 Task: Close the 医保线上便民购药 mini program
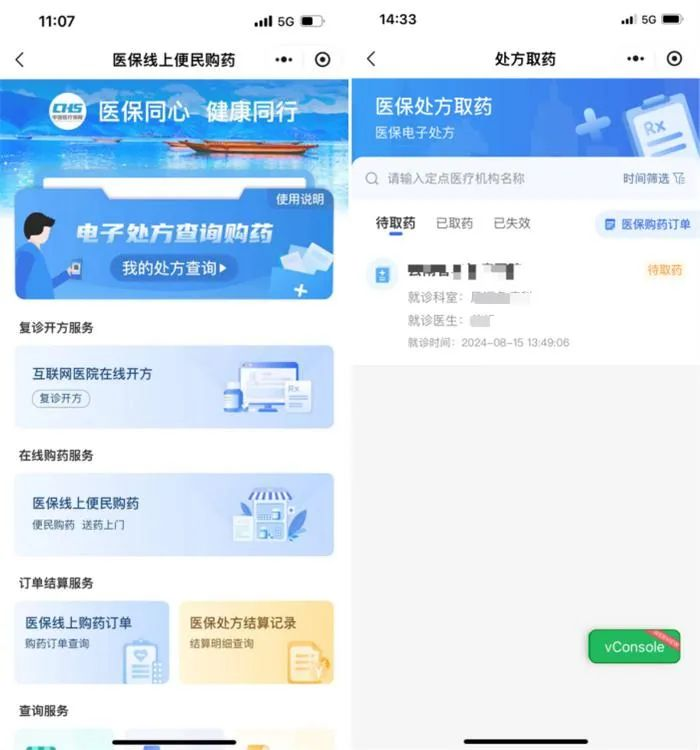pyautogui.click(x=322, y=60)
